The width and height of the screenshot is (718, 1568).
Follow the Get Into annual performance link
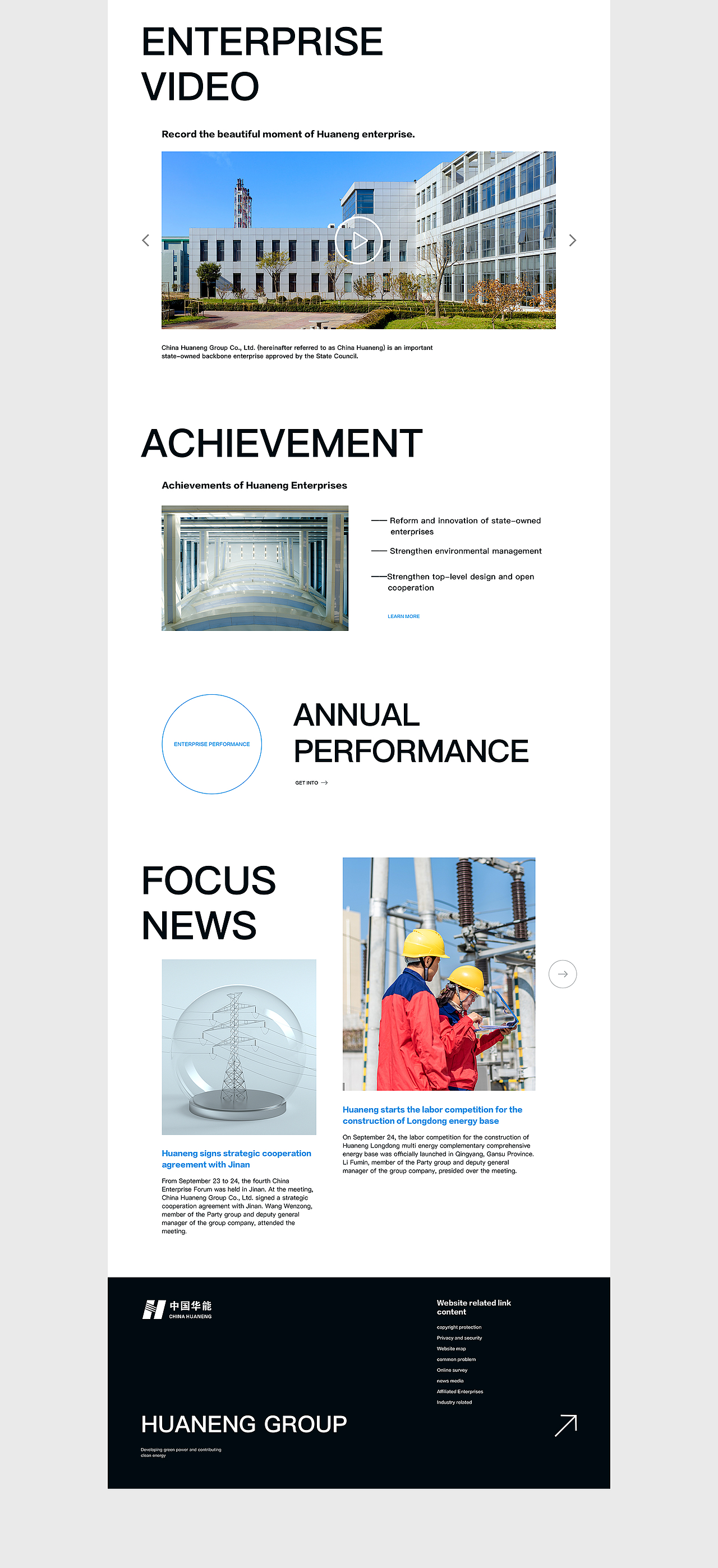click(x=311, y=783)
